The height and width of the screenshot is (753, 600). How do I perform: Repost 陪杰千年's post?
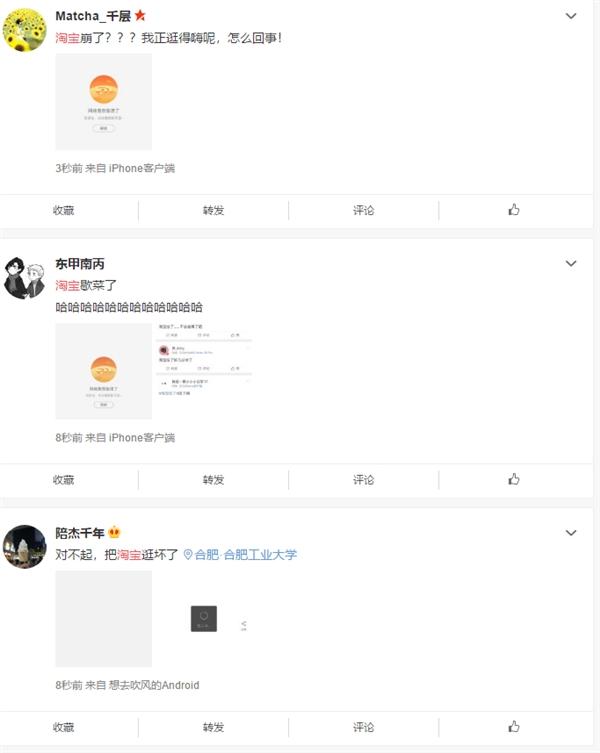point(214,727)
